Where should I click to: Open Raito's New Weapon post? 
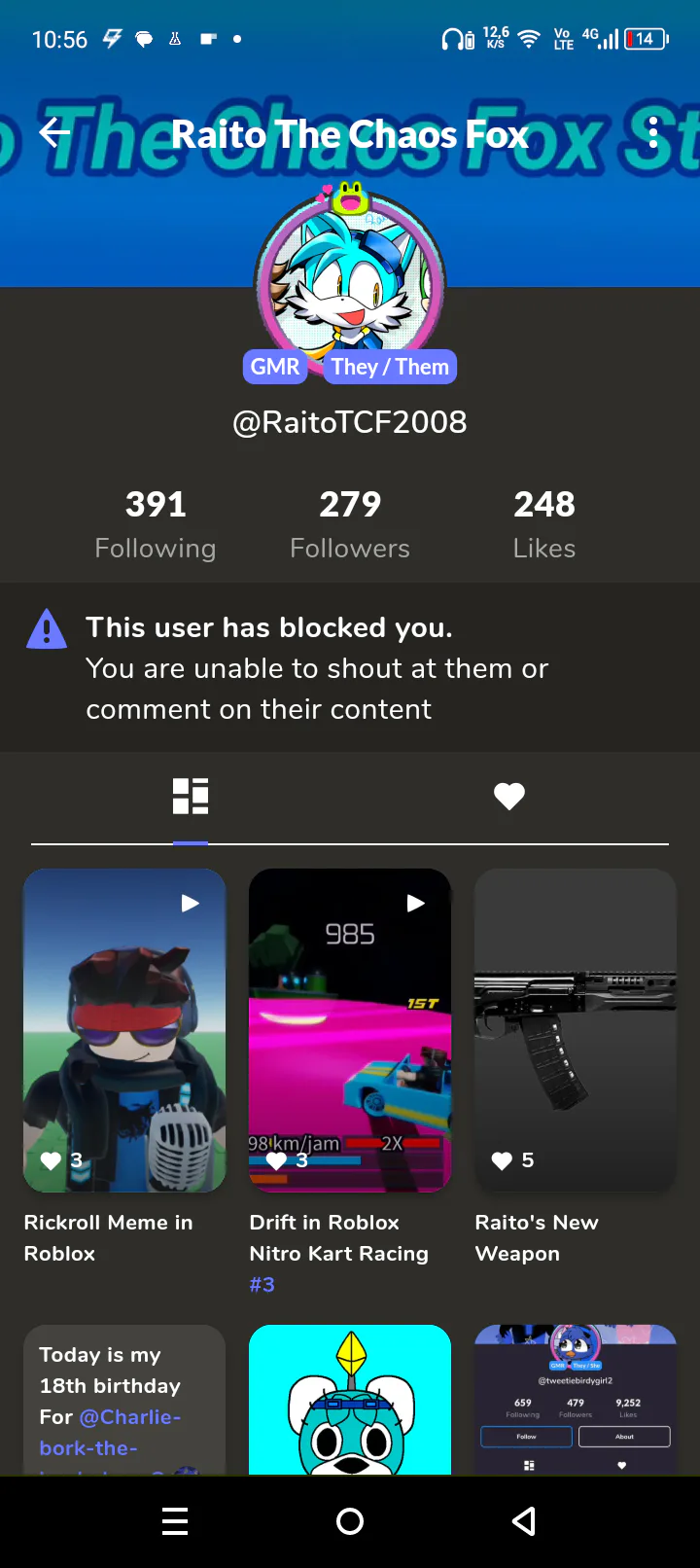pyautogui.click(x=576, y=1030)
